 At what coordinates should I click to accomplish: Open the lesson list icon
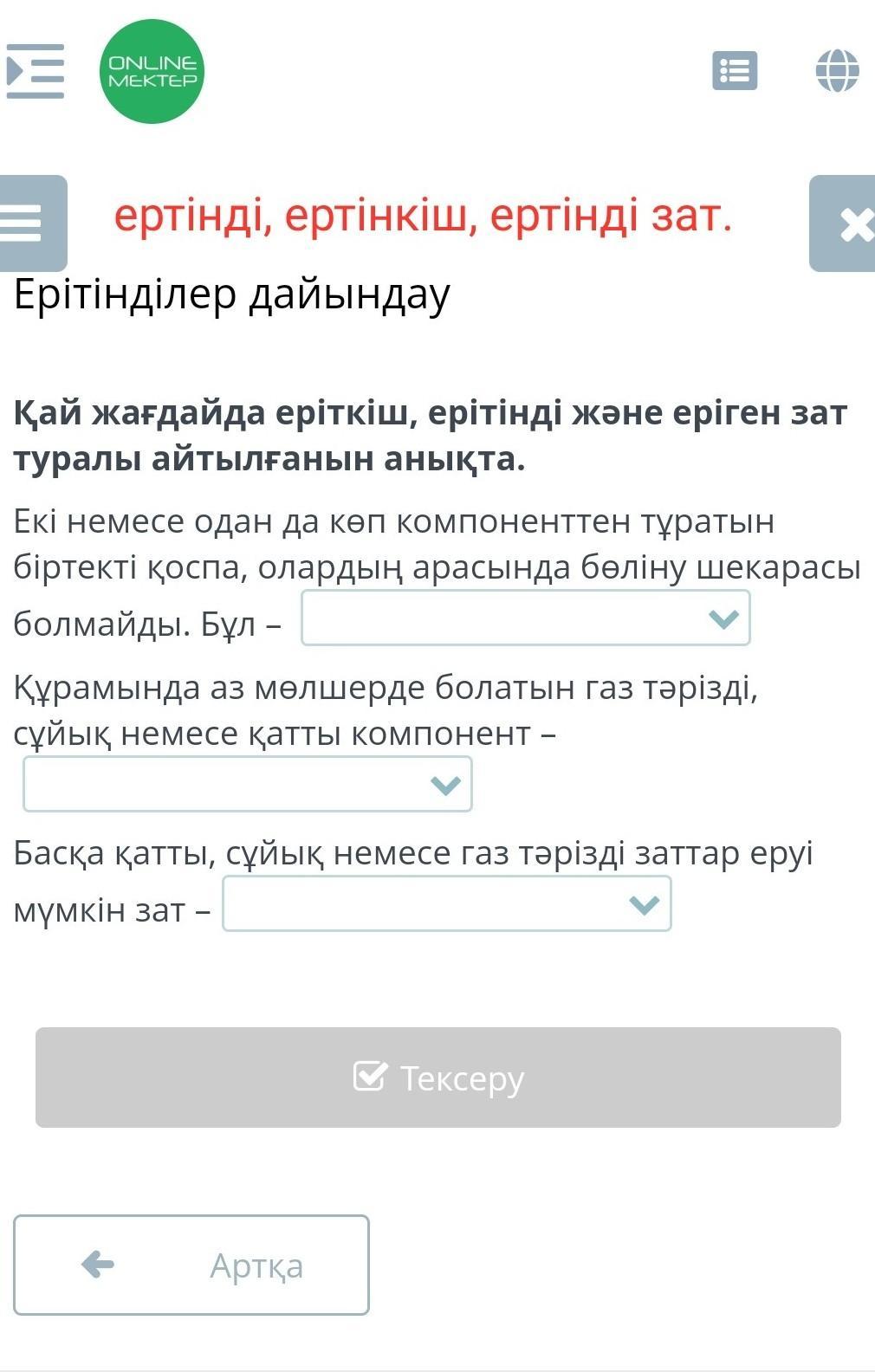pos(735,71)
